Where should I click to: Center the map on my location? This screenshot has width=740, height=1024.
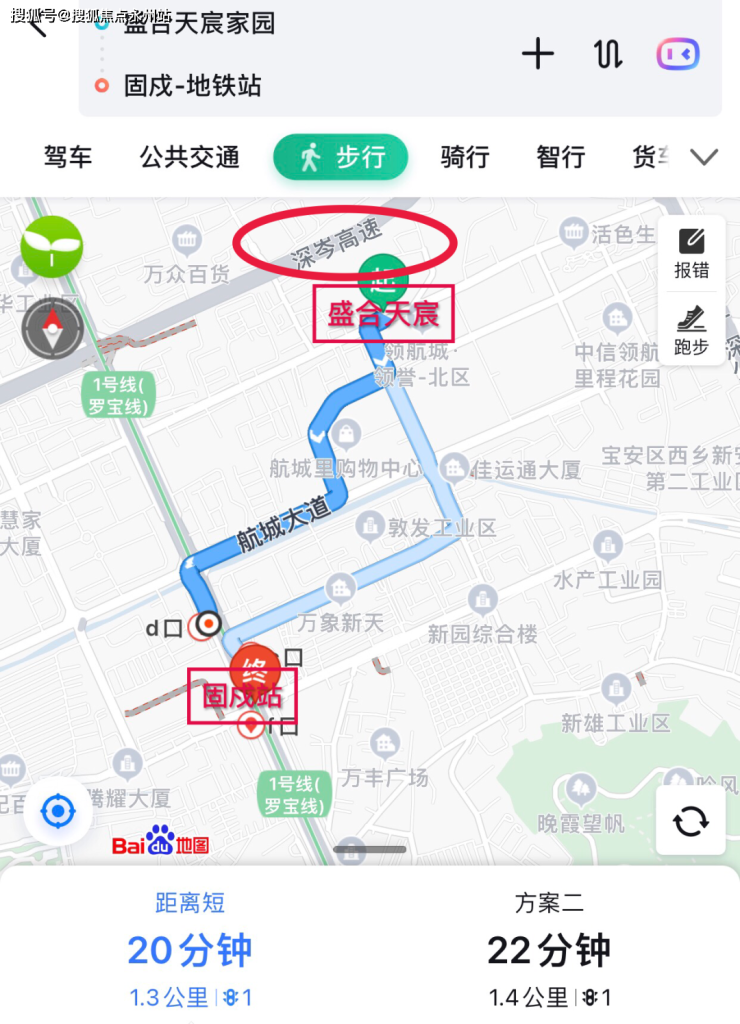[x=57, y=810]
